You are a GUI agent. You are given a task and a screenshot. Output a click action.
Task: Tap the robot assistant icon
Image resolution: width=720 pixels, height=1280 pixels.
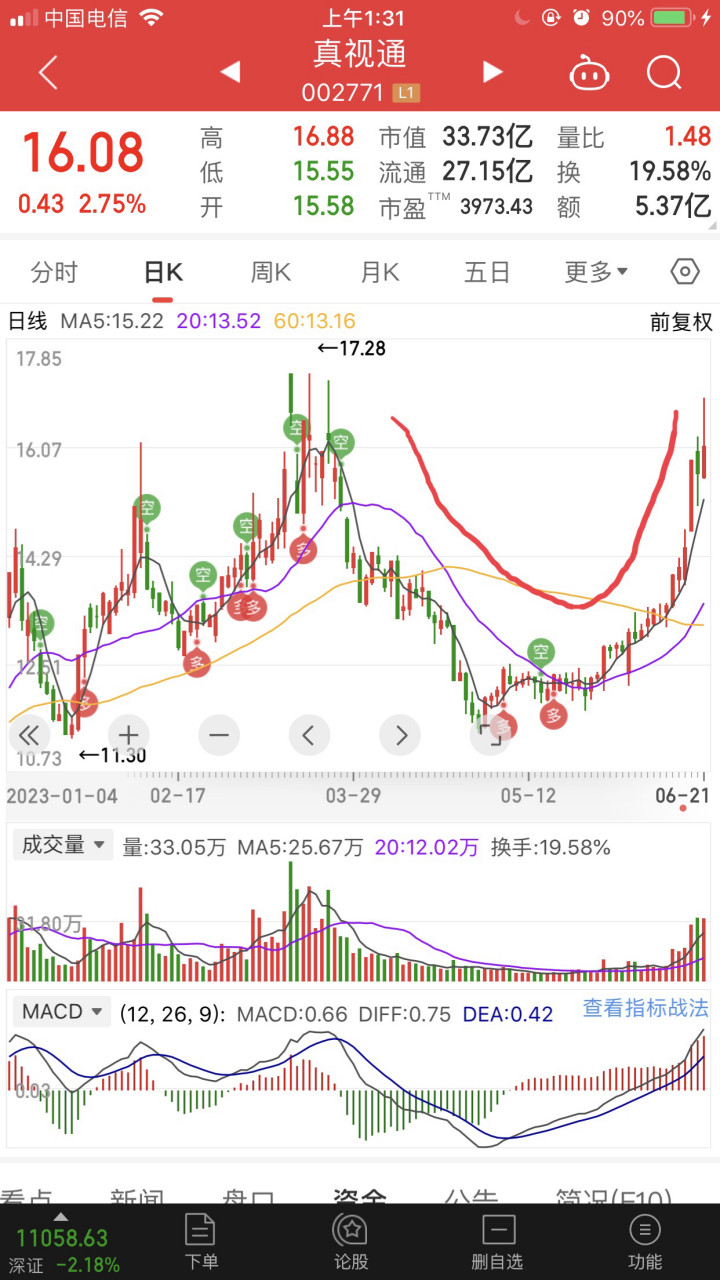589,73
